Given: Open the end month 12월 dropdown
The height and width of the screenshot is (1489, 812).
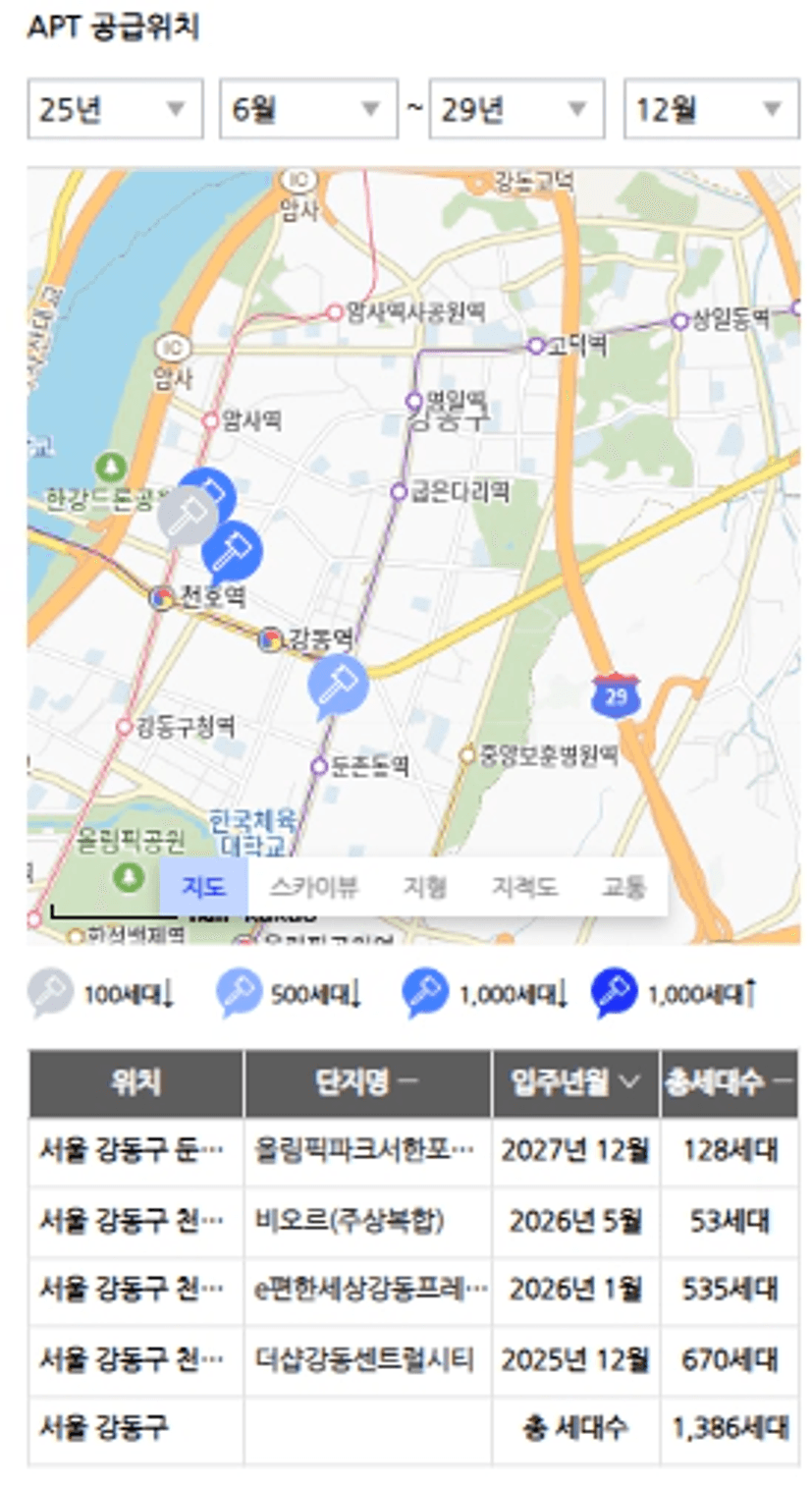Looking at the screenshot, I should point(712,109).
